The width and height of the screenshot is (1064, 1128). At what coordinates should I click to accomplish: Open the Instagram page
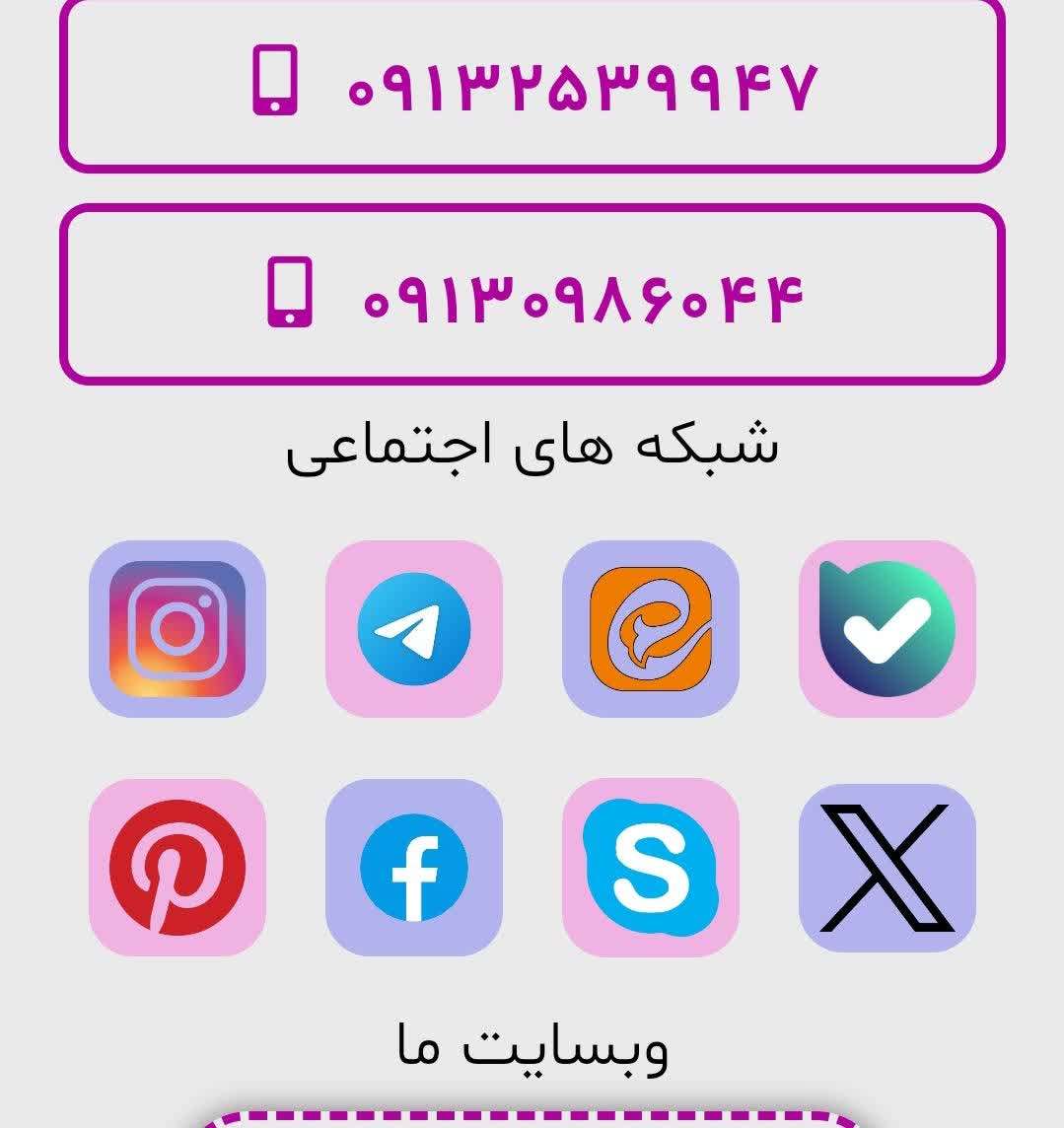177,629
